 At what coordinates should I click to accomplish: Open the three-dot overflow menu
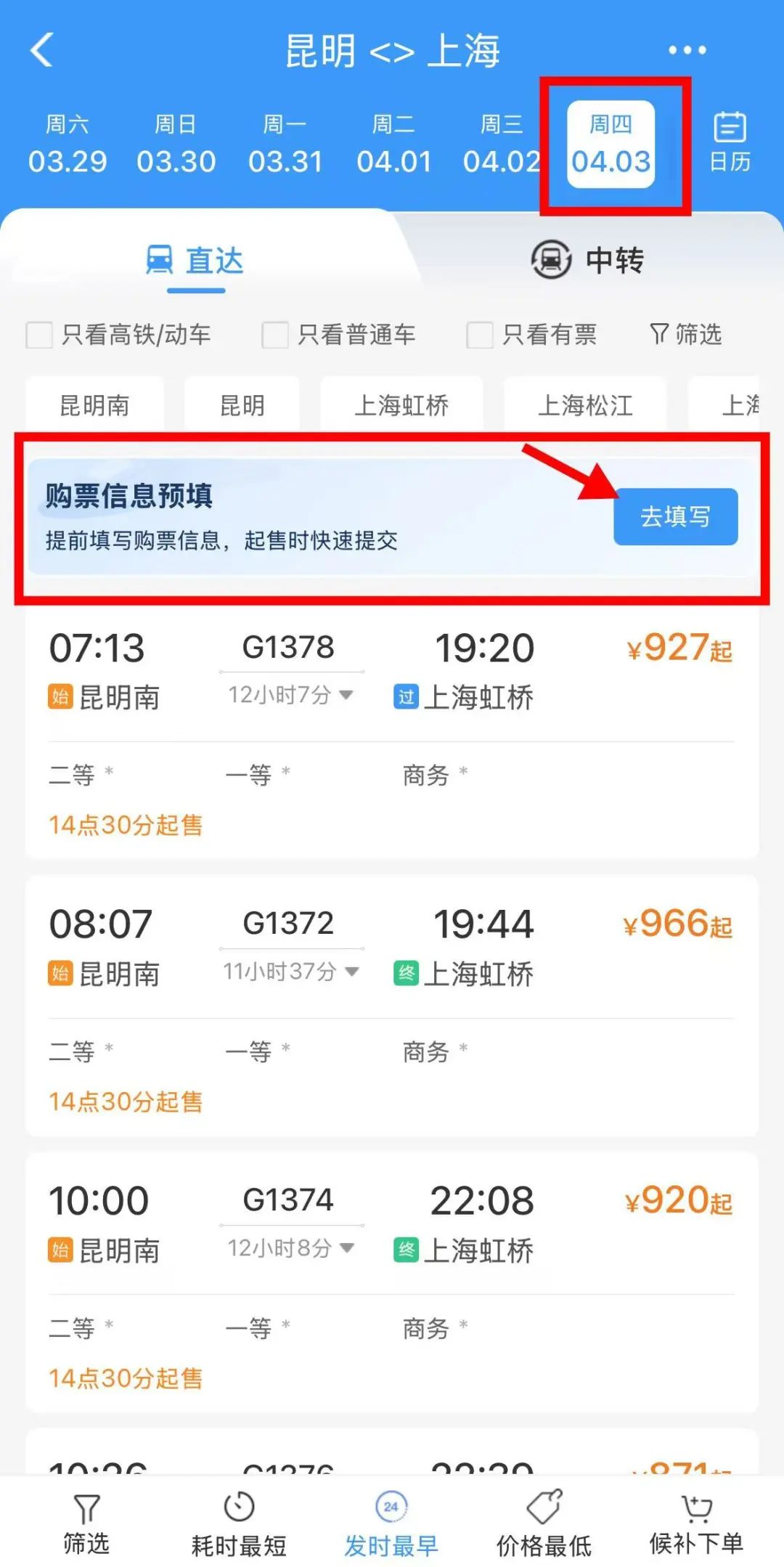687,51
